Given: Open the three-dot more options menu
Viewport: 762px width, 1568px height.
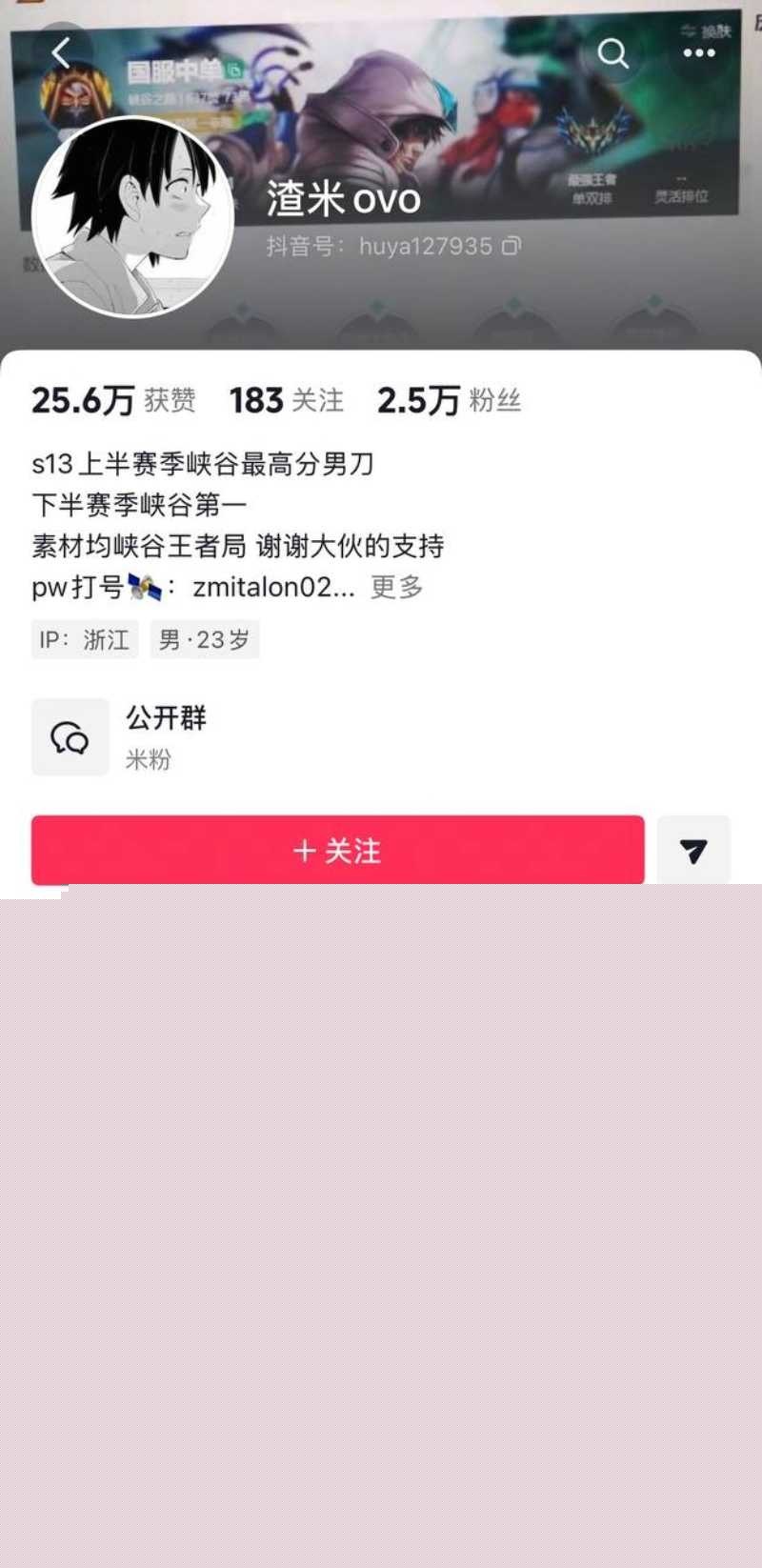Looking at the screenshot, I should 700,53.
